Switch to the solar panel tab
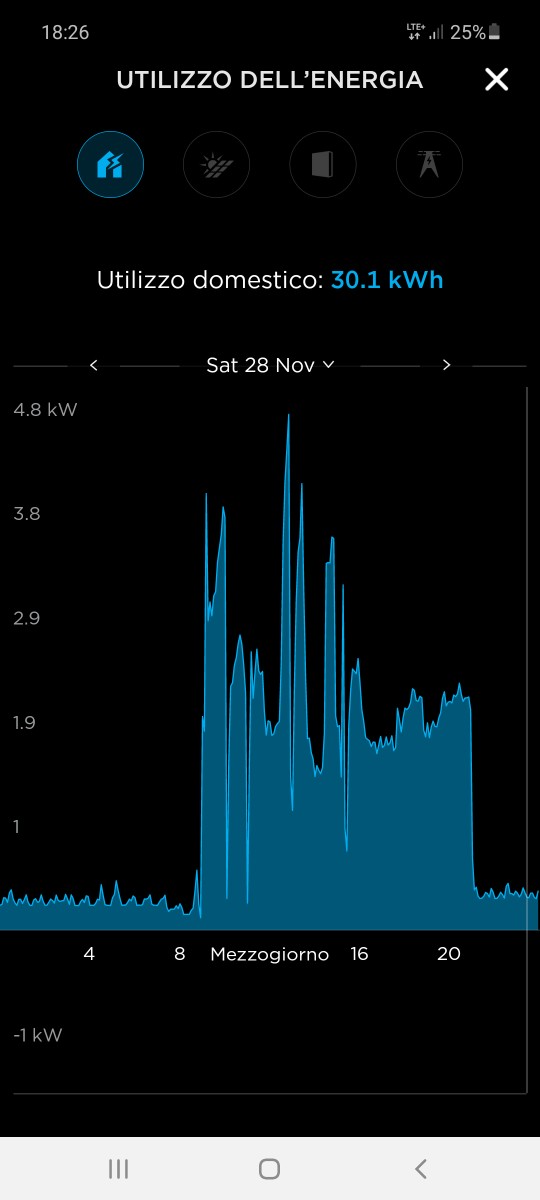Image resolution: width=540 pixels, height=1200 pixels. (216, 164)
